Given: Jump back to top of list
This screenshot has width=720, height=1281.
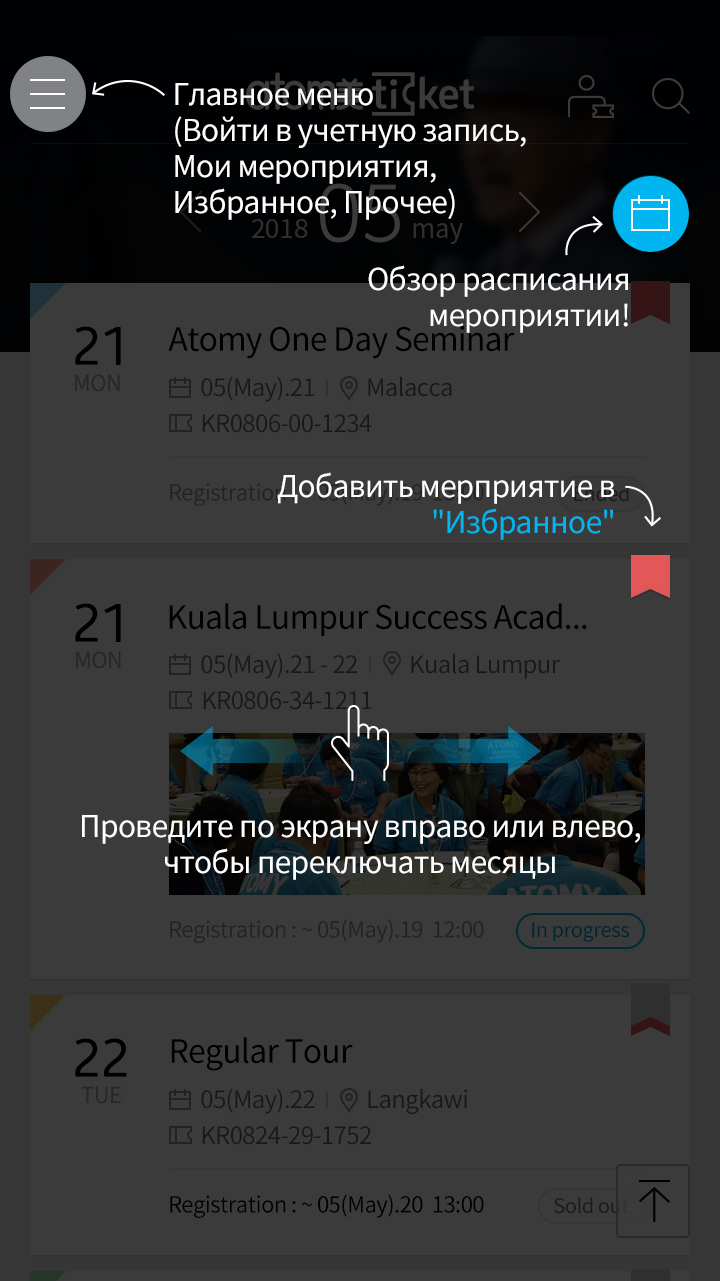Looking at the screenshot, I should click(653, 1201).
